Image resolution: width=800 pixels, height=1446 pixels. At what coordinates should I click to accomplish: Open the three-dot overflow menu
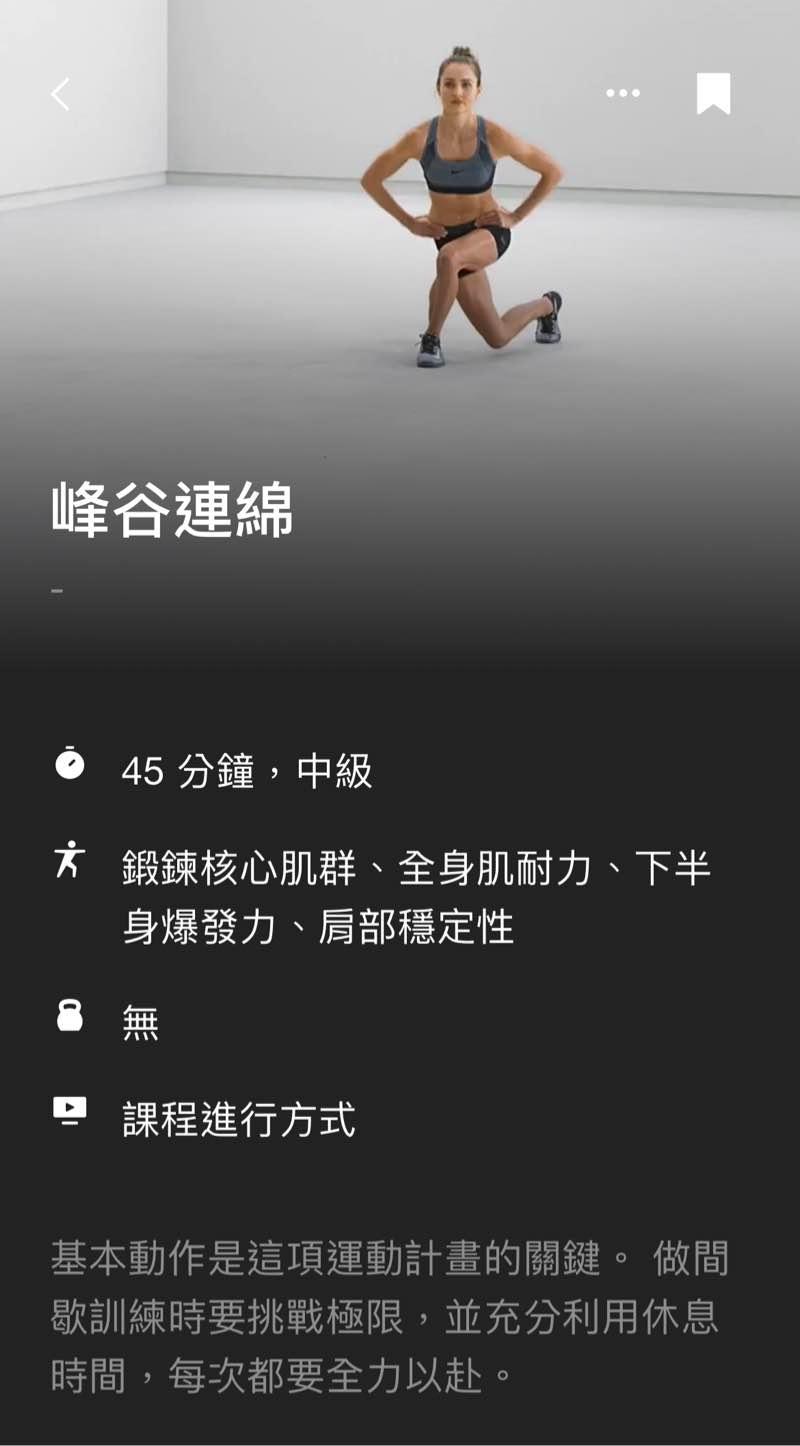pos(623,93)
